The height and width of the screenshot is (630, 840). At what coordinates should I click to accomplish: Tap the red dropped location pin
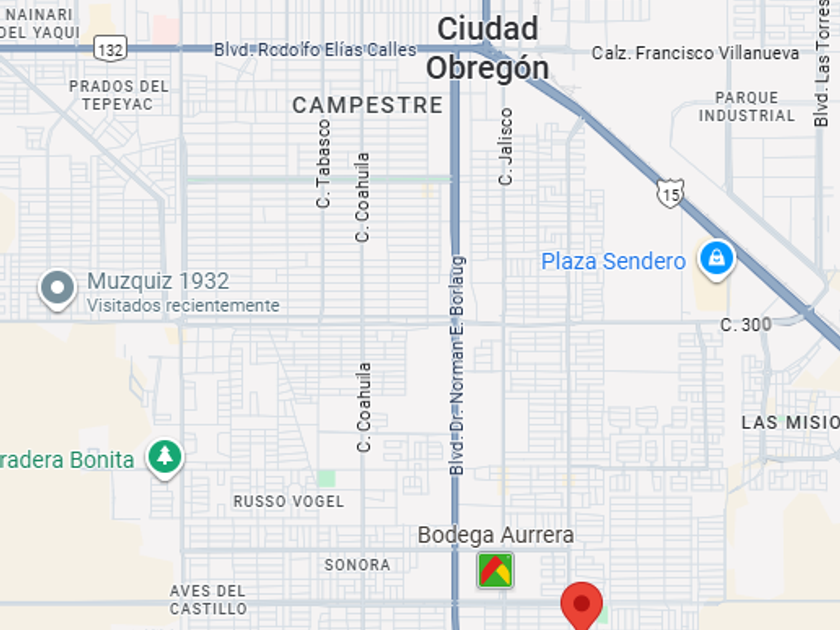tap(581, 605)
